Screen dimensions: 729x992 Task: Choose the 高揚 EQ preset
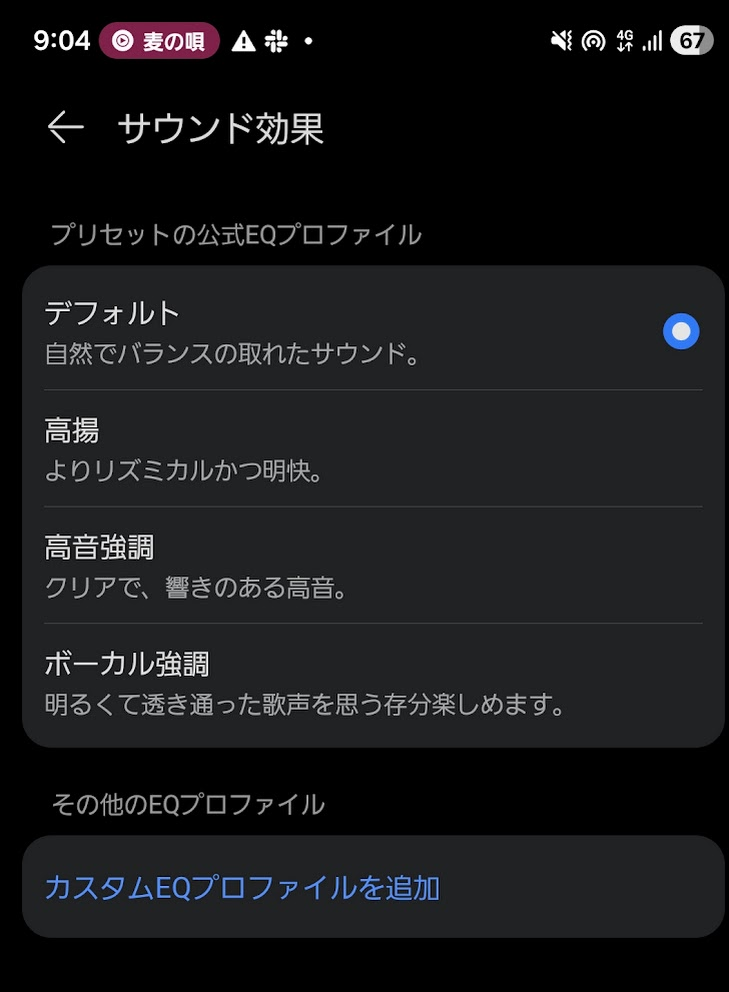point(372,449)
